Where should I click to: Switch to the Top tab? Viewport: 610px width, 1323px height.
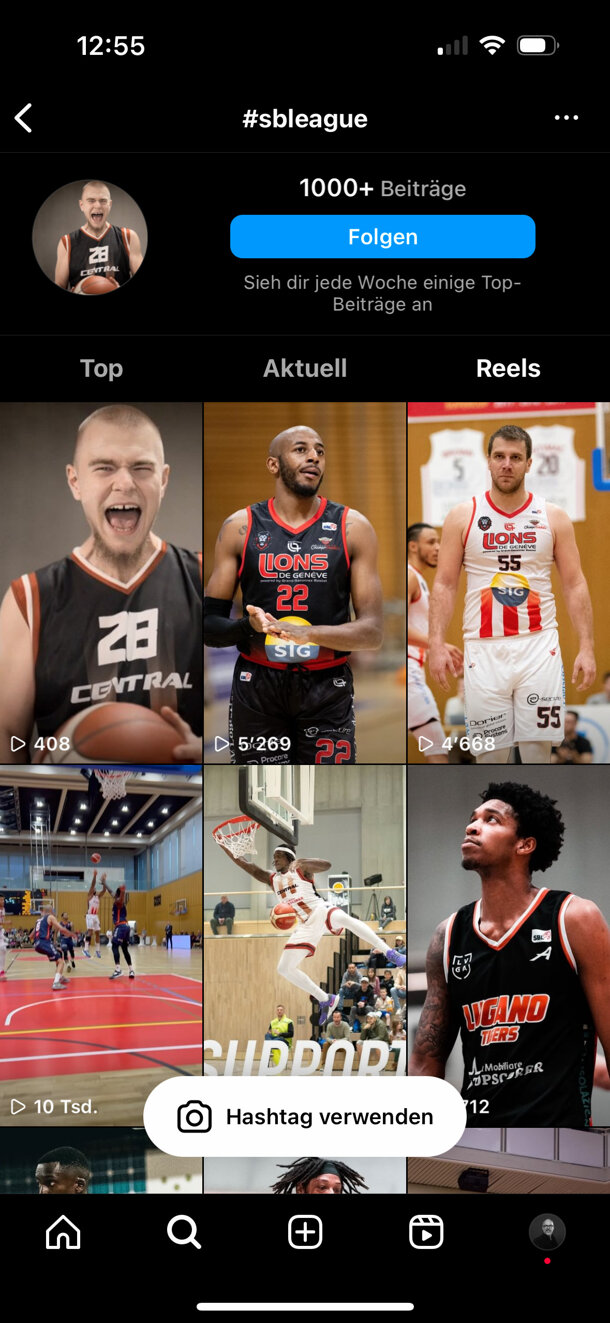click(x=101, y=368)
